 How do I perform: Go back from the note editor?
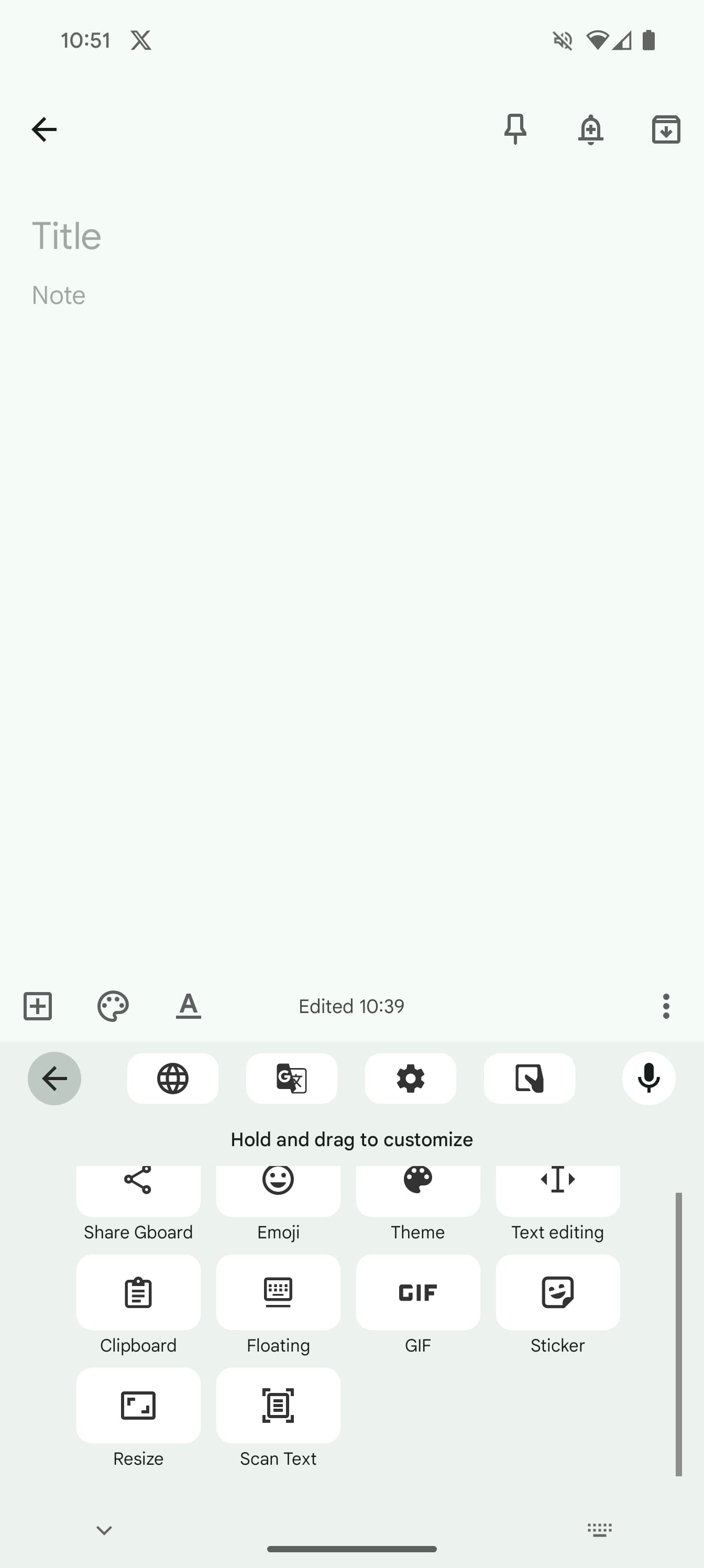point(44,129)
